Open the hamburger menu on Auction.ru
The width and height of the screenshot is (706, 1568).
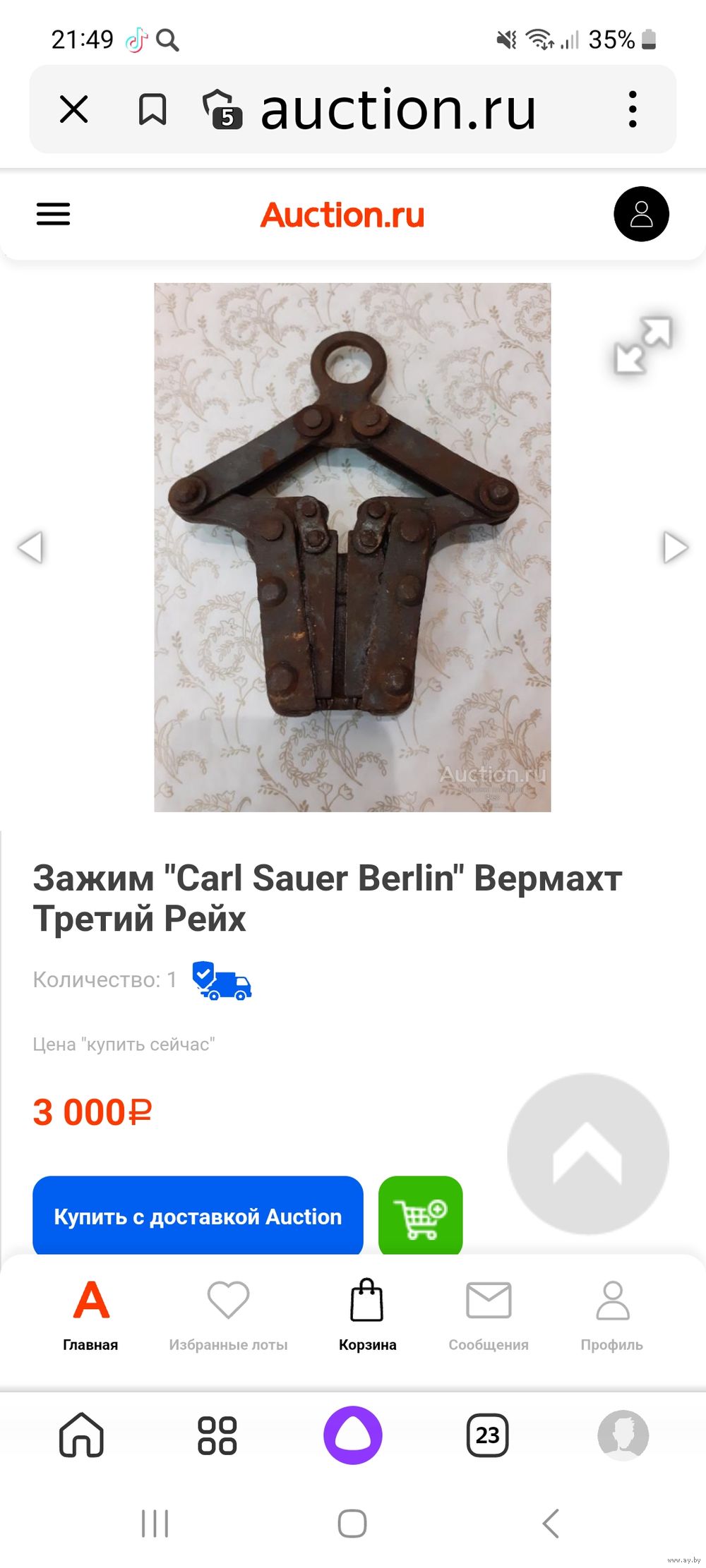(54, 214)
